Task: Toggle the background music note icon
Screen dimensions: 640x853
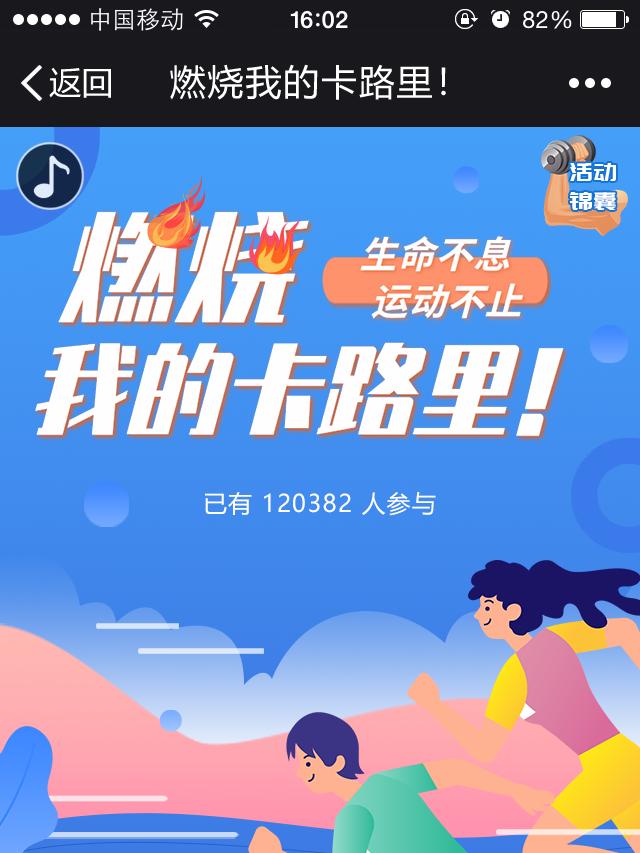Action: (50, 176)
